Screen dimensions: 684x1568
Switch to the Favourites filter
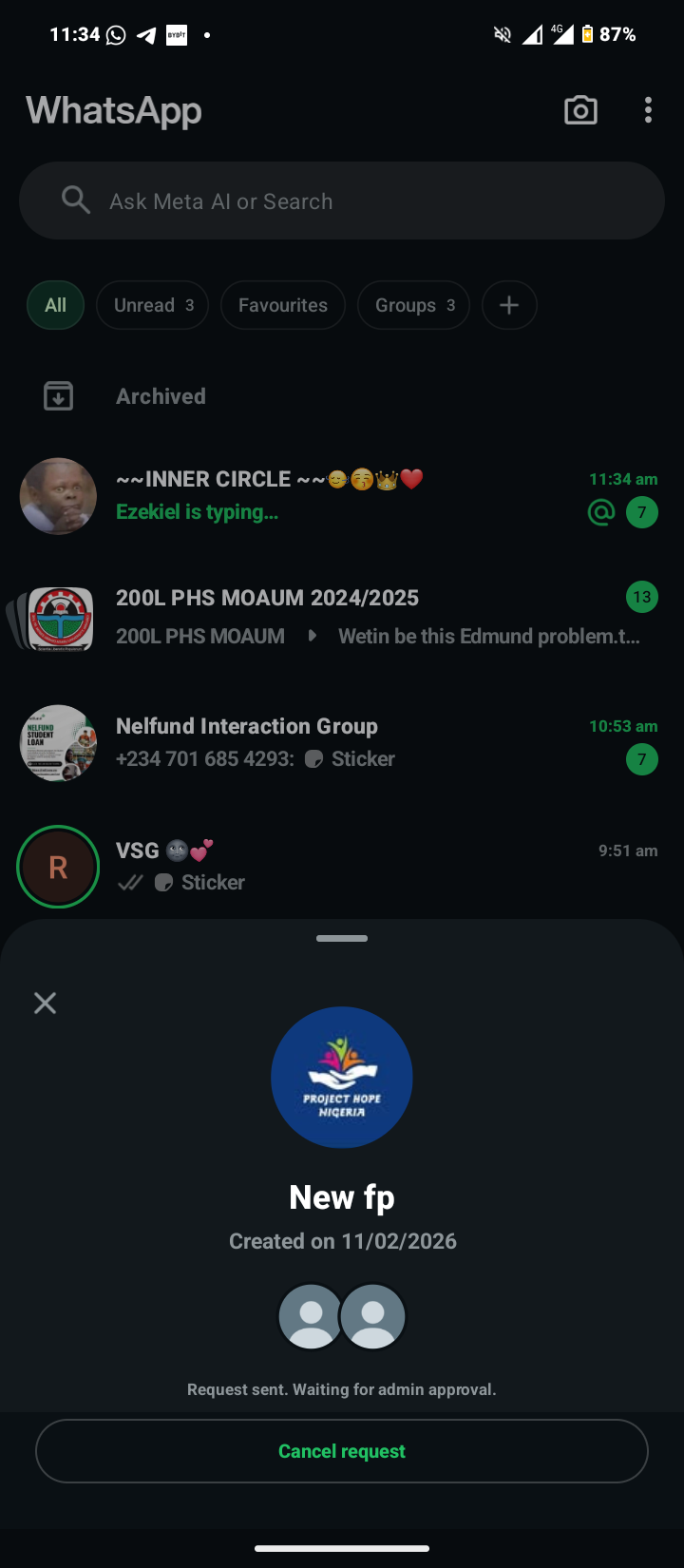pyautogui.click(x=282, y=305)
